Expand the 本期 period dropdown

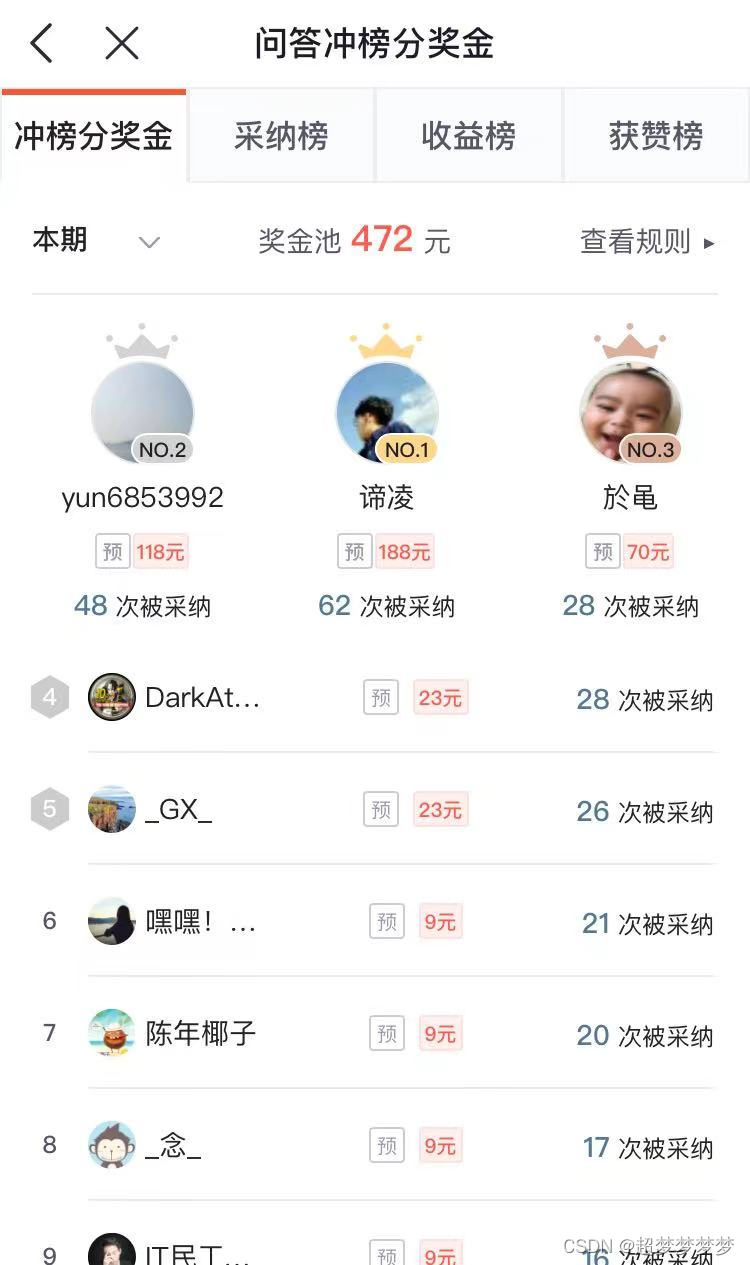96,241
